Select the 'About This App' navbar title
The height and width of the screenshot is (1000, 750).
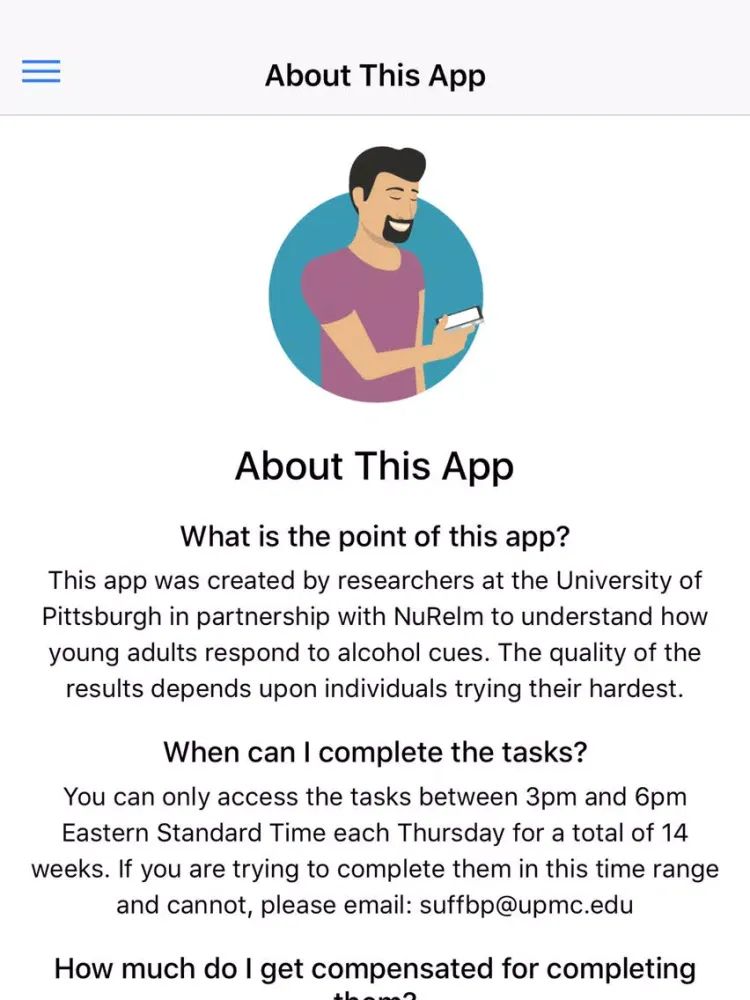pos(374,75)
